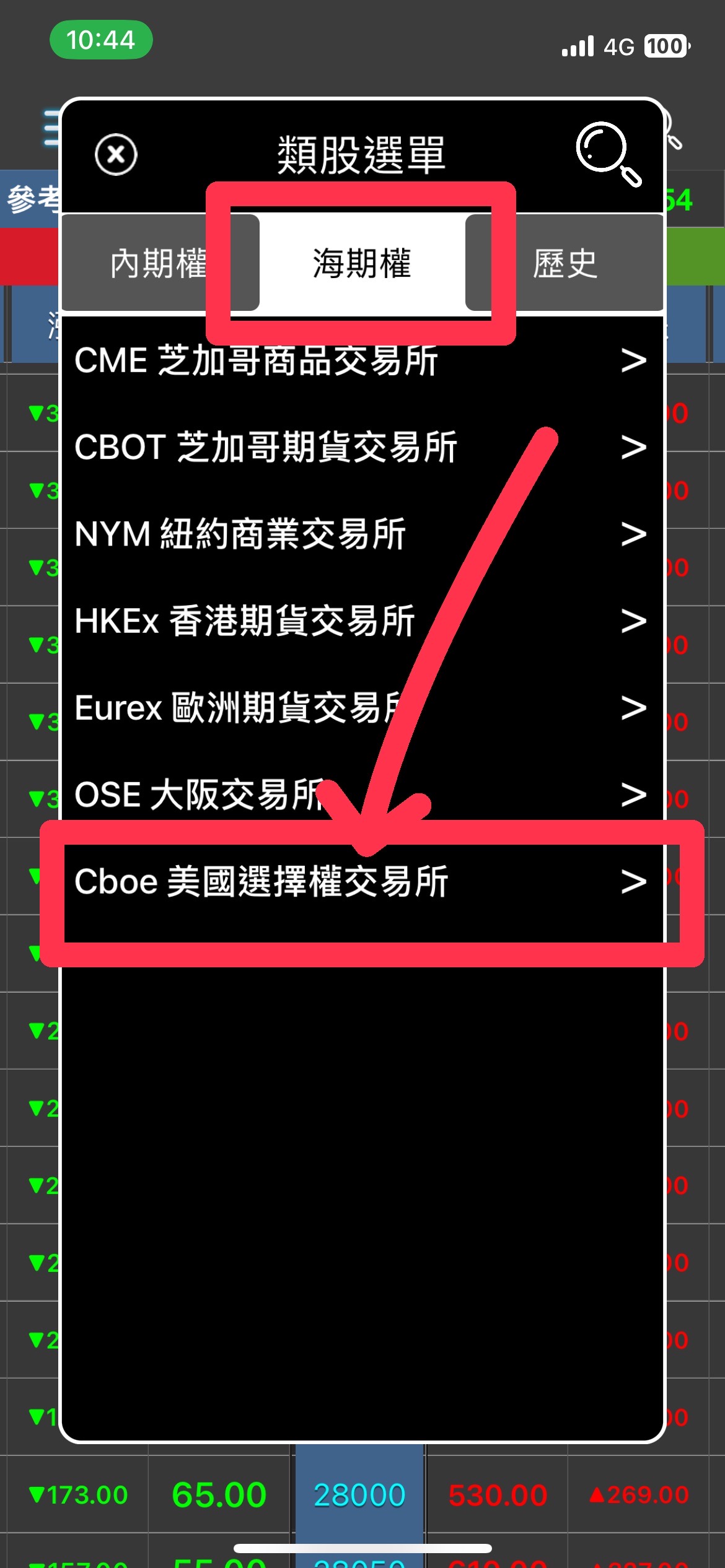Open Eurex 歐洲期貨交易所

361,707
